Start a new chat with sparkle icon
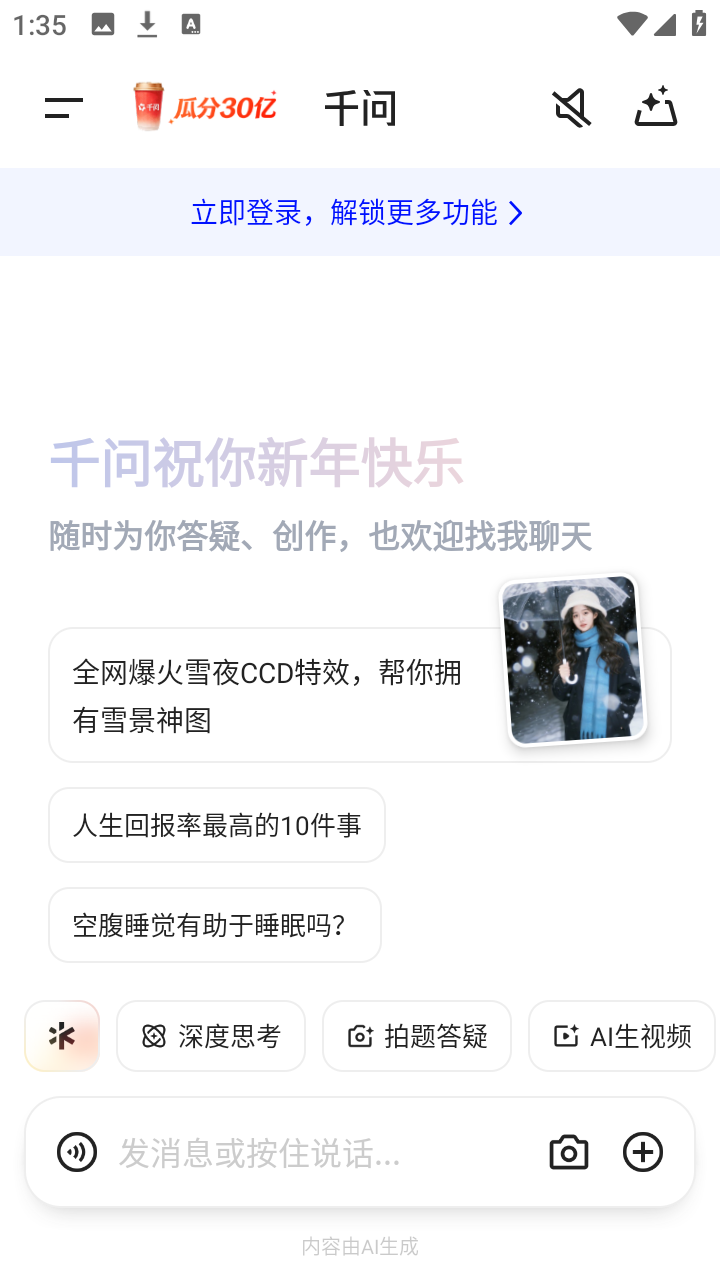 coord(656,108)
